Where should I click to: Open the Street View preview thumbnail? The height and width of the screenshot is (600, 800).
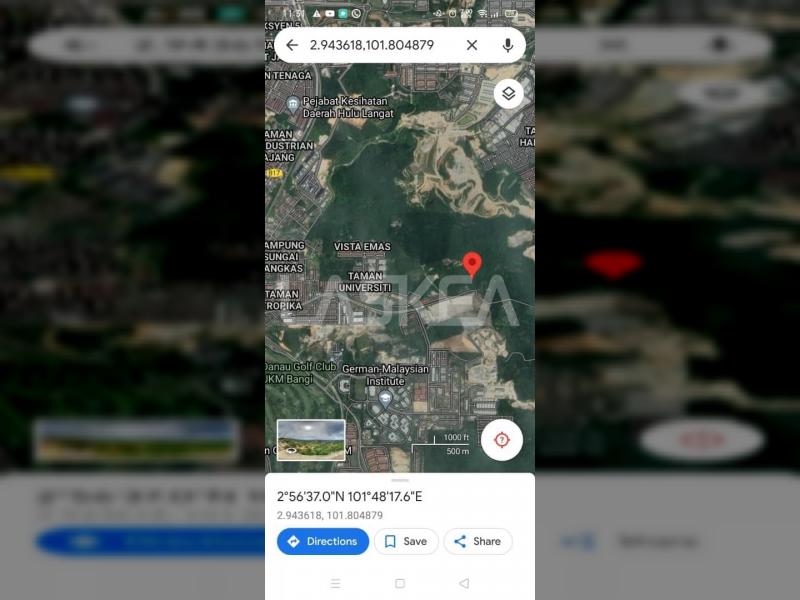pyautogui.click(x=311, y=440)
